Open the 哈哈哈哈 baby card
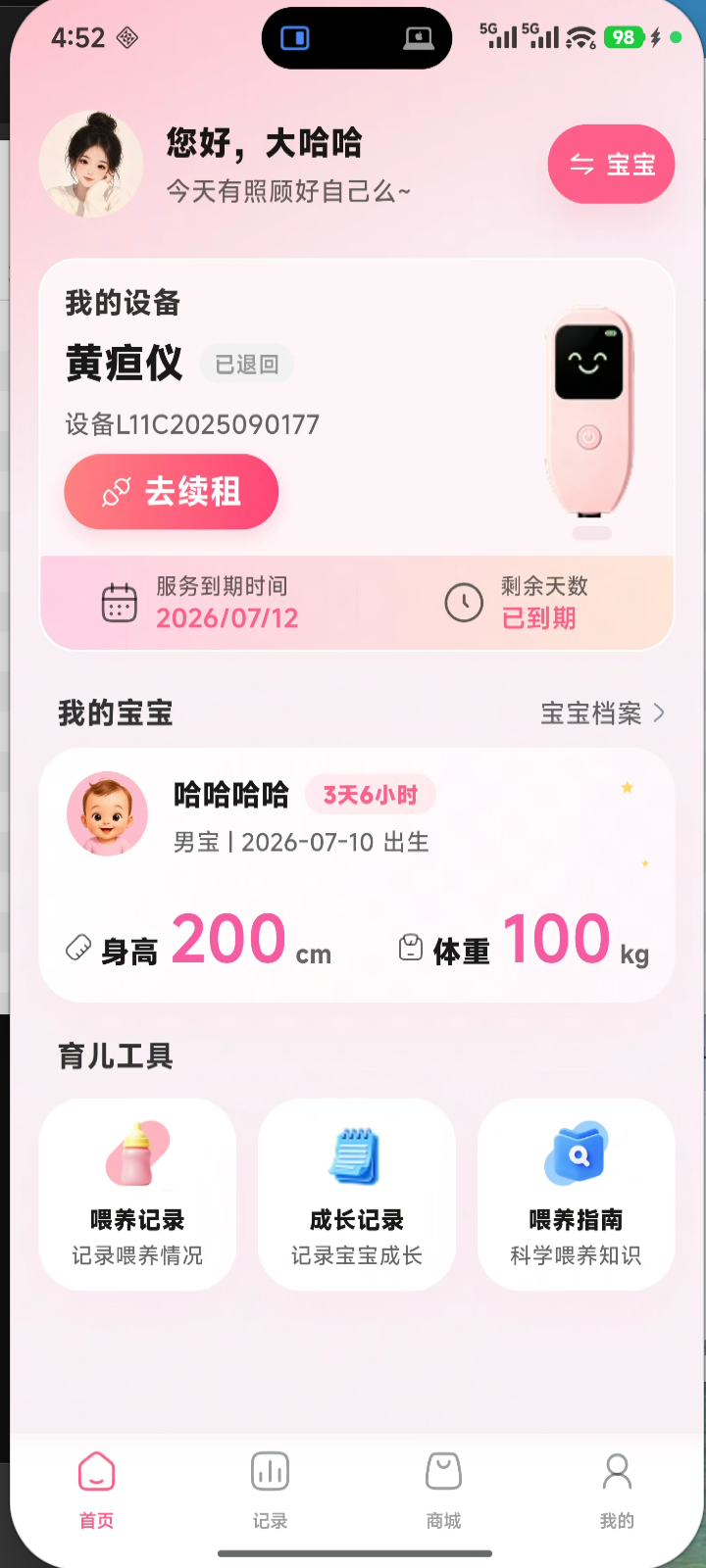The image size is (706, 1568). [357, 875]
